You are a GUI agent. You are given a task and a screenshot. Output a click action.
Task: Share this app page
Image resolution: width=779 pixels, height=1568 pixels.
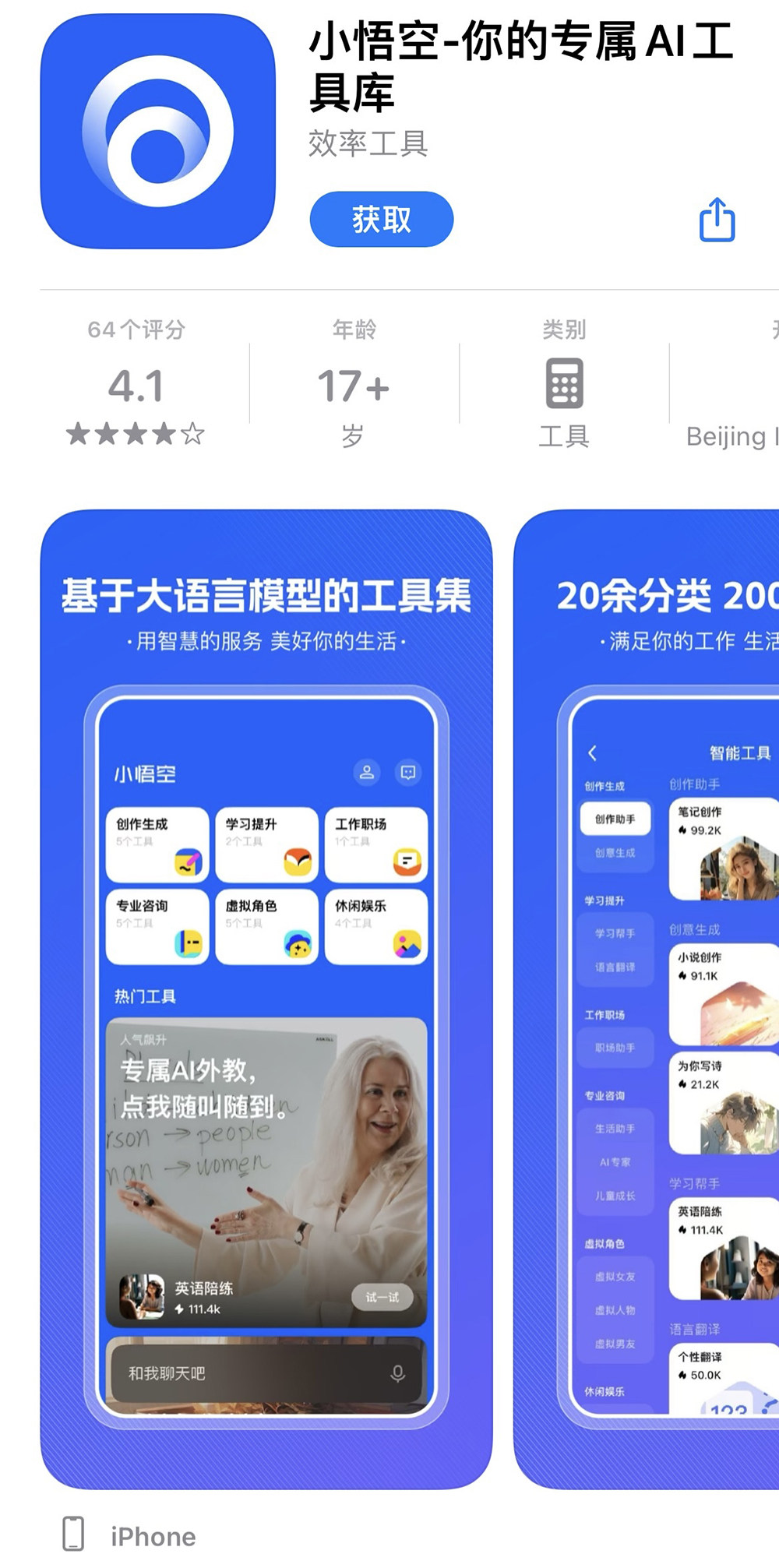pos(717,220)
